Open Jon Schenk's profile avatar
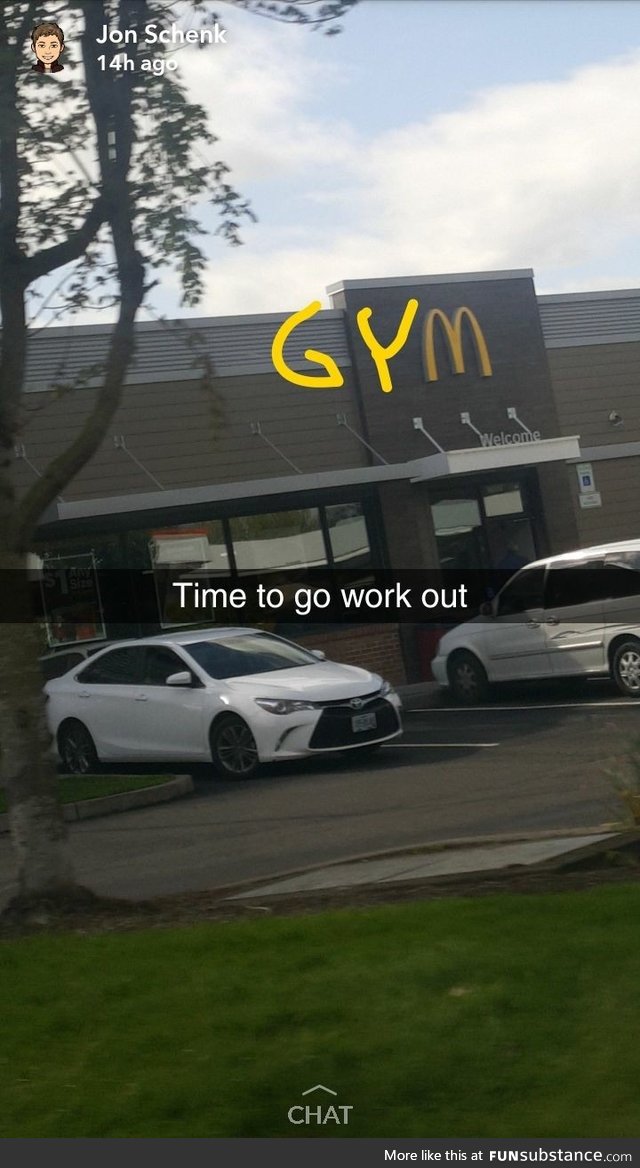This screenshot has height=1168, width=640. (x=47, y=46)
